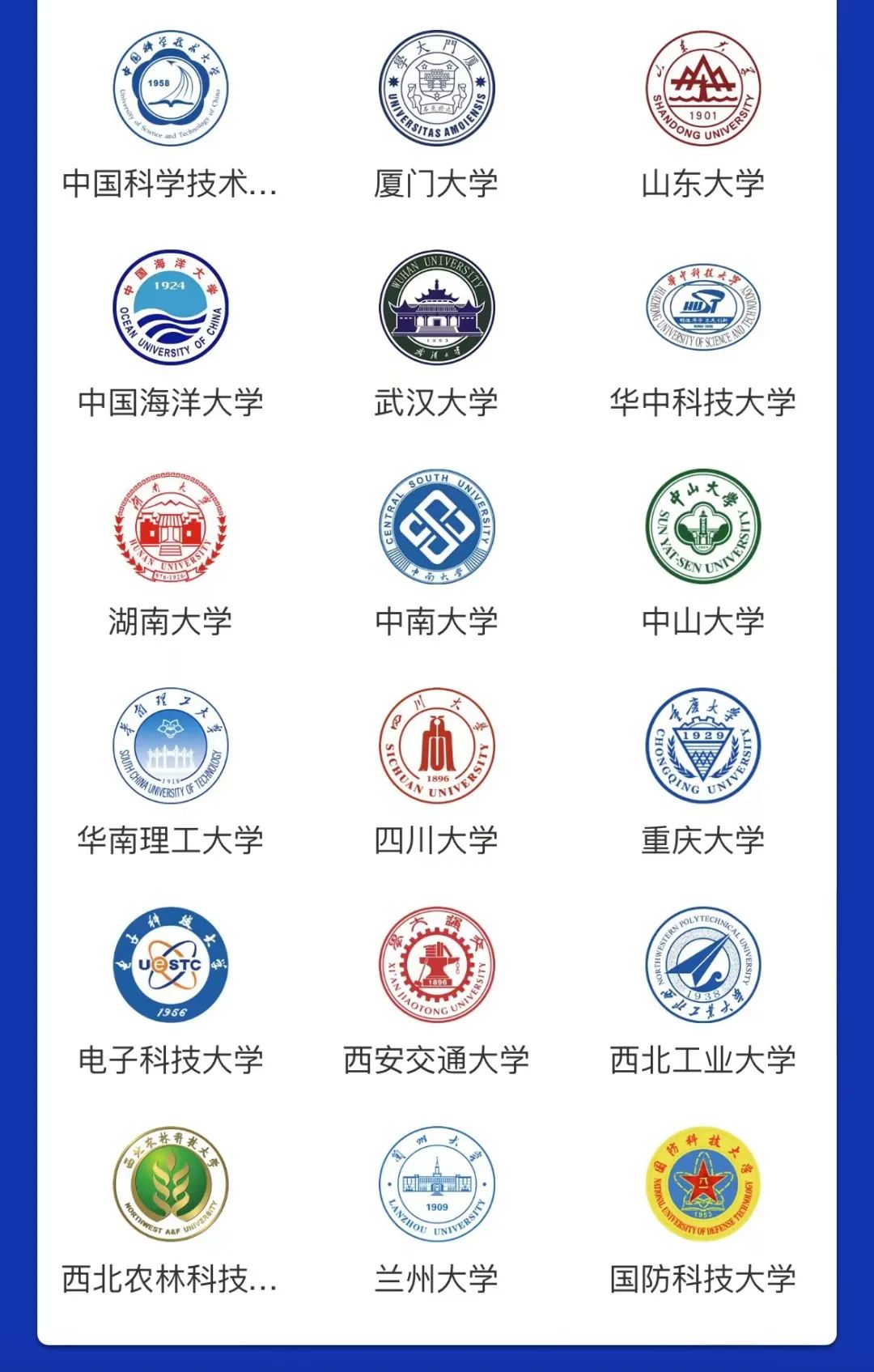The width and height of the screenshot is (874, 1372).
Task: Tap 中山大学 in the grid
Action: [x=702, y=528]
